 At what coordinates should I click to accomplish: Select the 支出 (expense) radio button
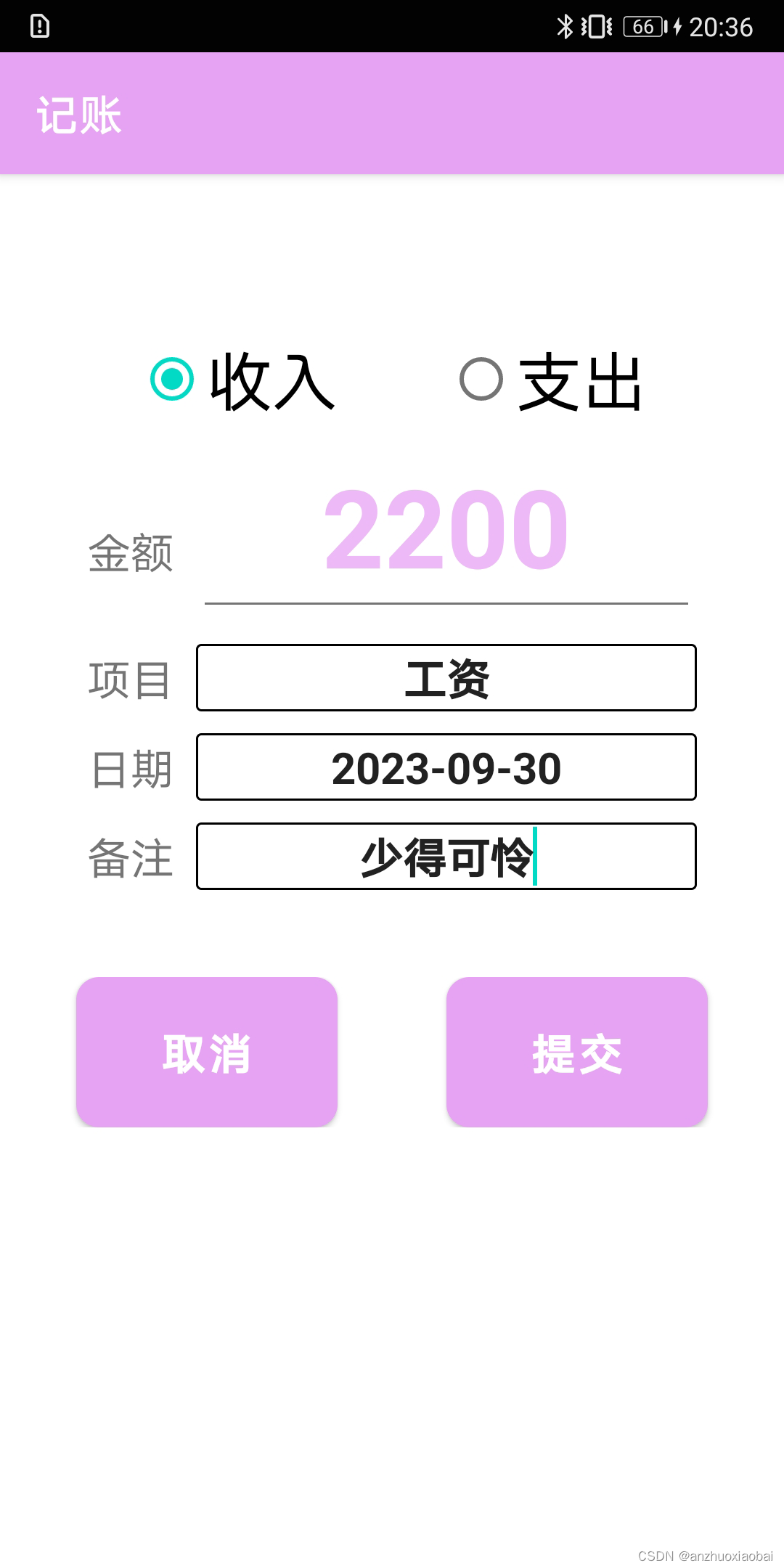[x=481, y=379]
